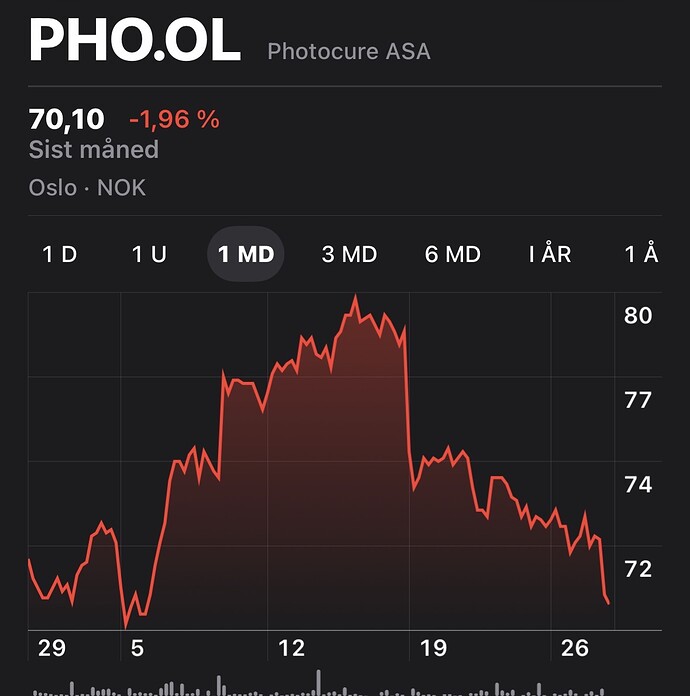Viewport: 690px width, 696px height.
Task: Switch to the 1 D time range
Action: (x=60, y=254)
